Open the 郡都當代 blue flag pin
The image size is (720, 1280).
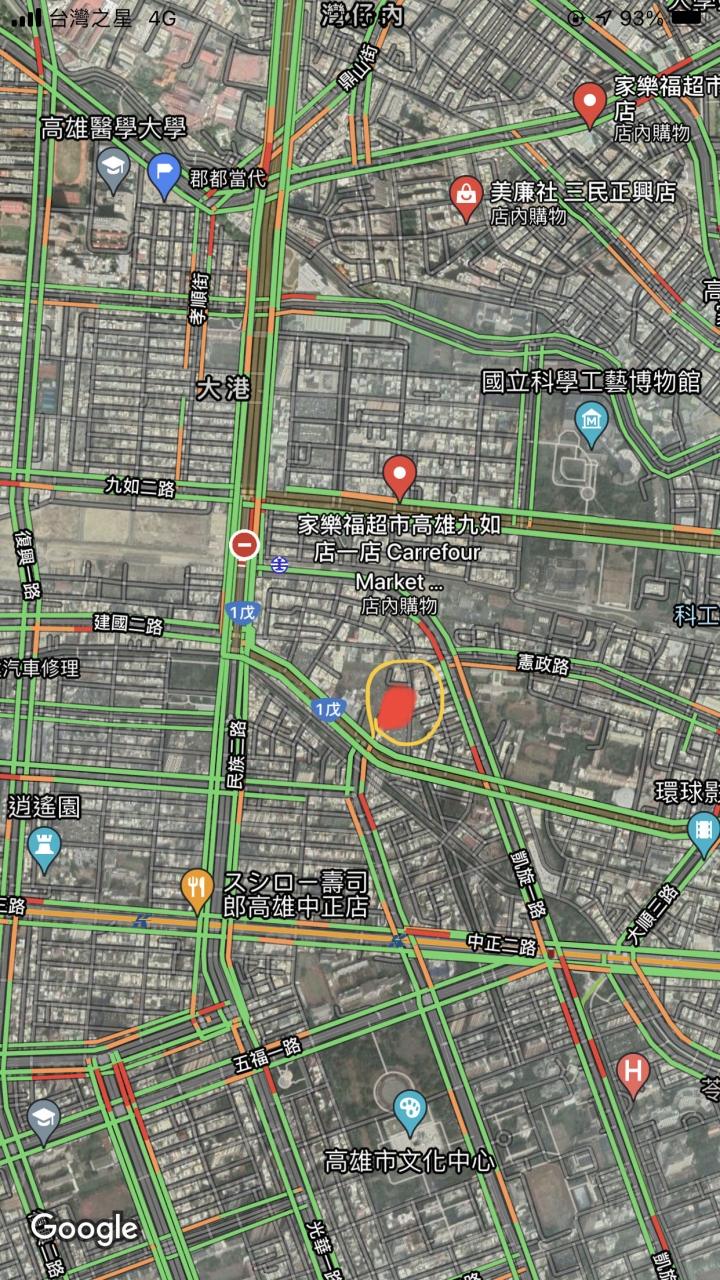(x=164, y=176)
